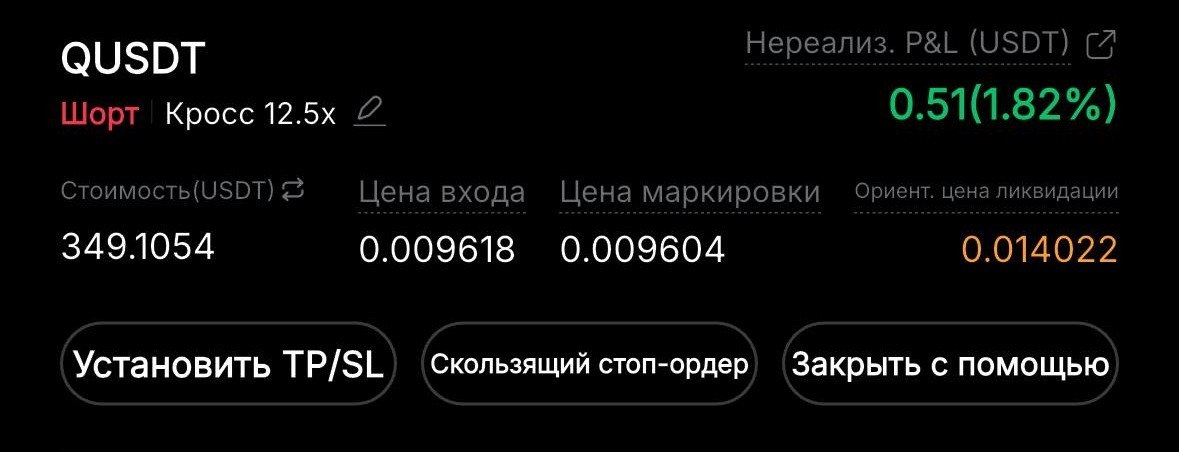This screenshot has width=1179, height=452.
Task: Show Цена маркировки explanation
Action: point(690,192)
